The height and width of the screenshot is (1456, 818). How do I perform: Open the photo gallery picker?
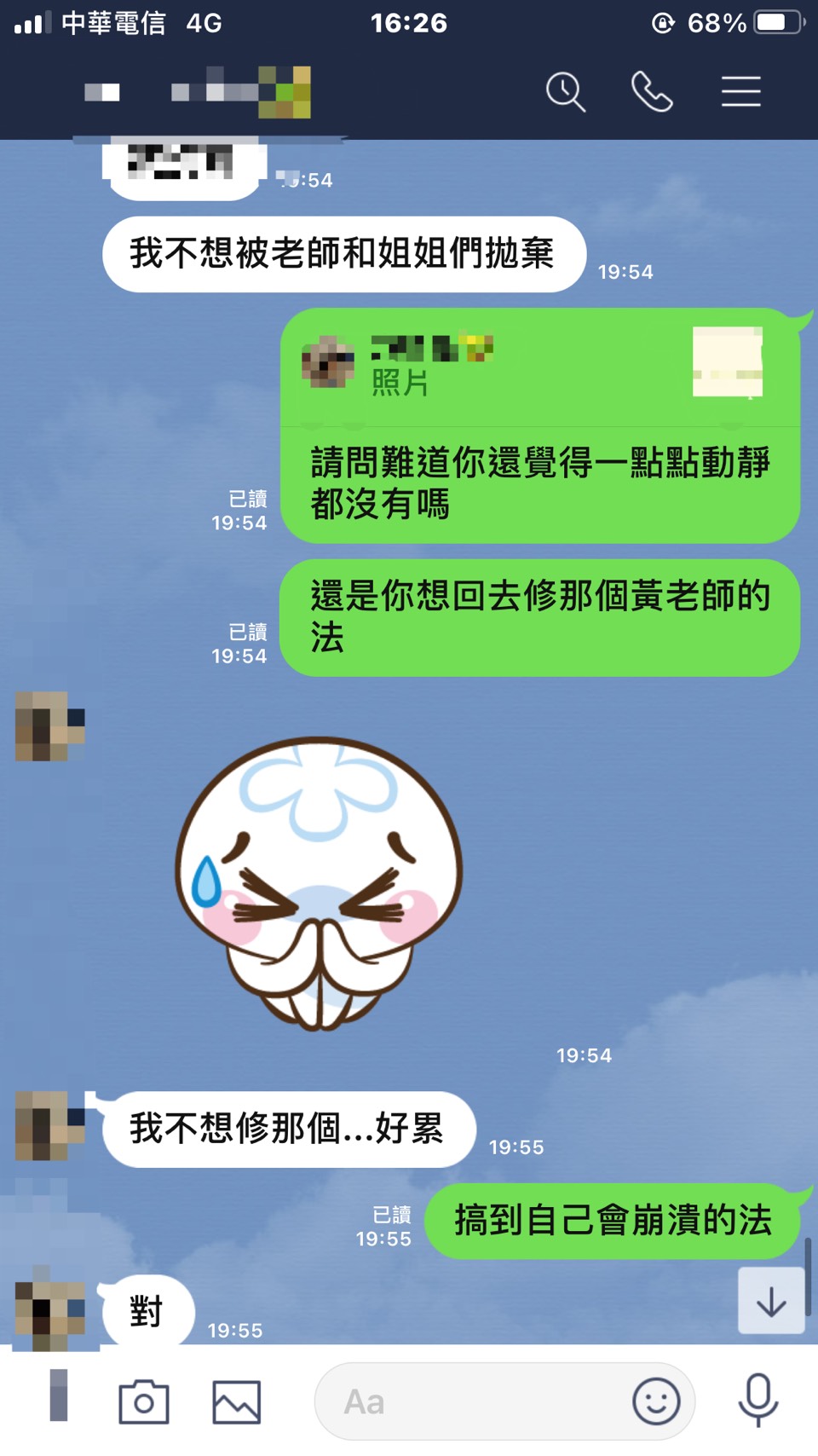pos(236,1401)
